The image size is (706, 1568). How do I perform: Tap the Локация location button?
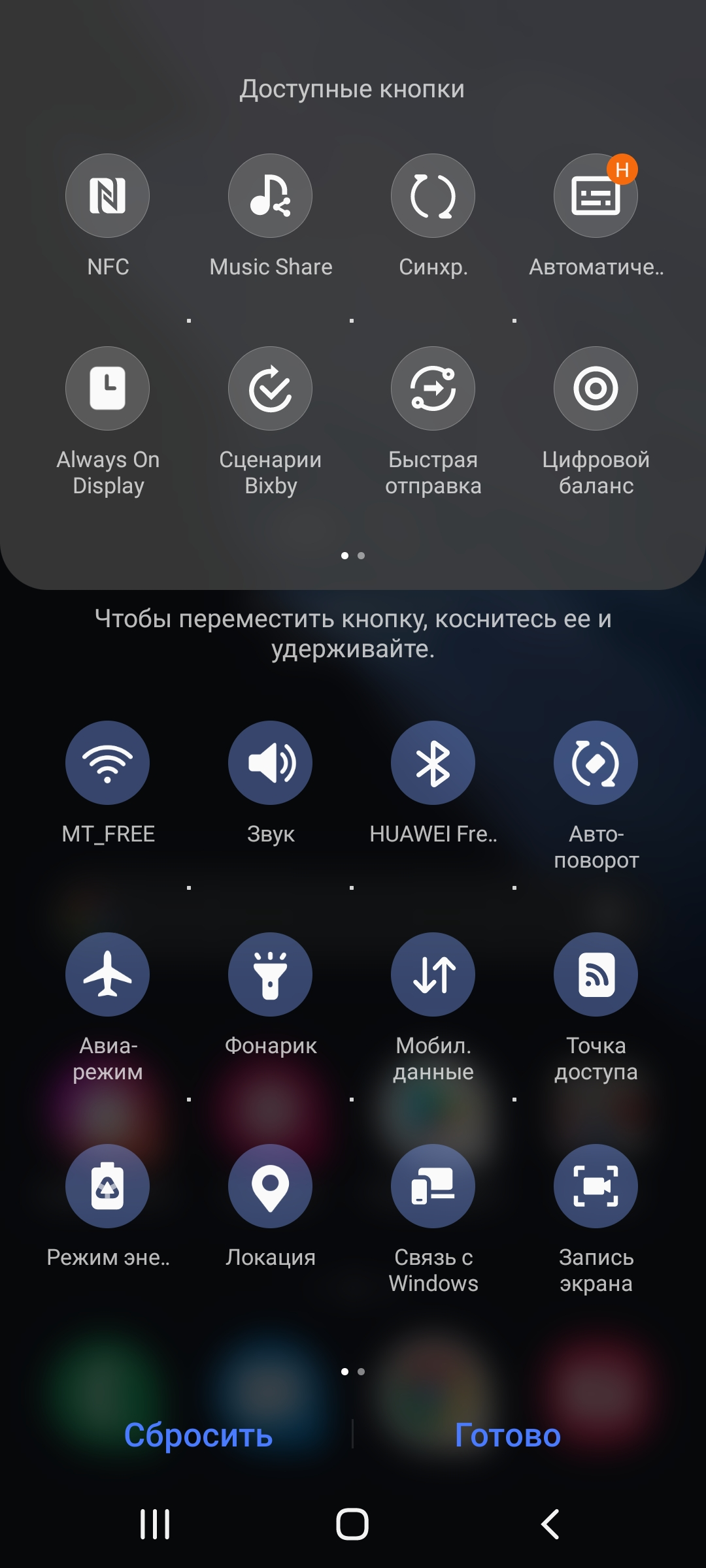pyautogui.click(x=270, y=1186)
